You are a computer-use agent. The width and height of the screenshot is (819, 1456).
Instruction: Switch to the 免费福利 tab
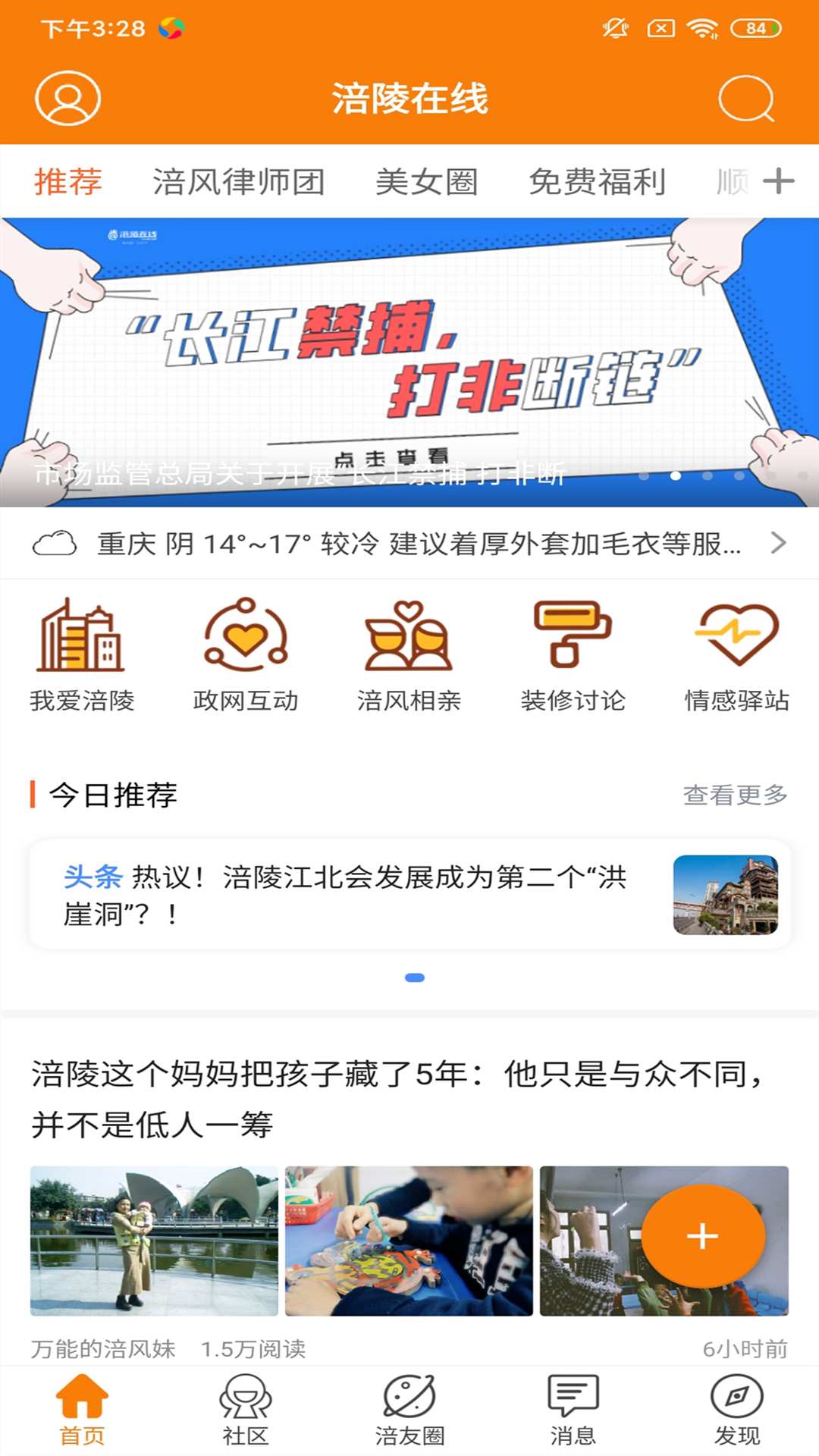pyautogui.click(x=597, y=182)
